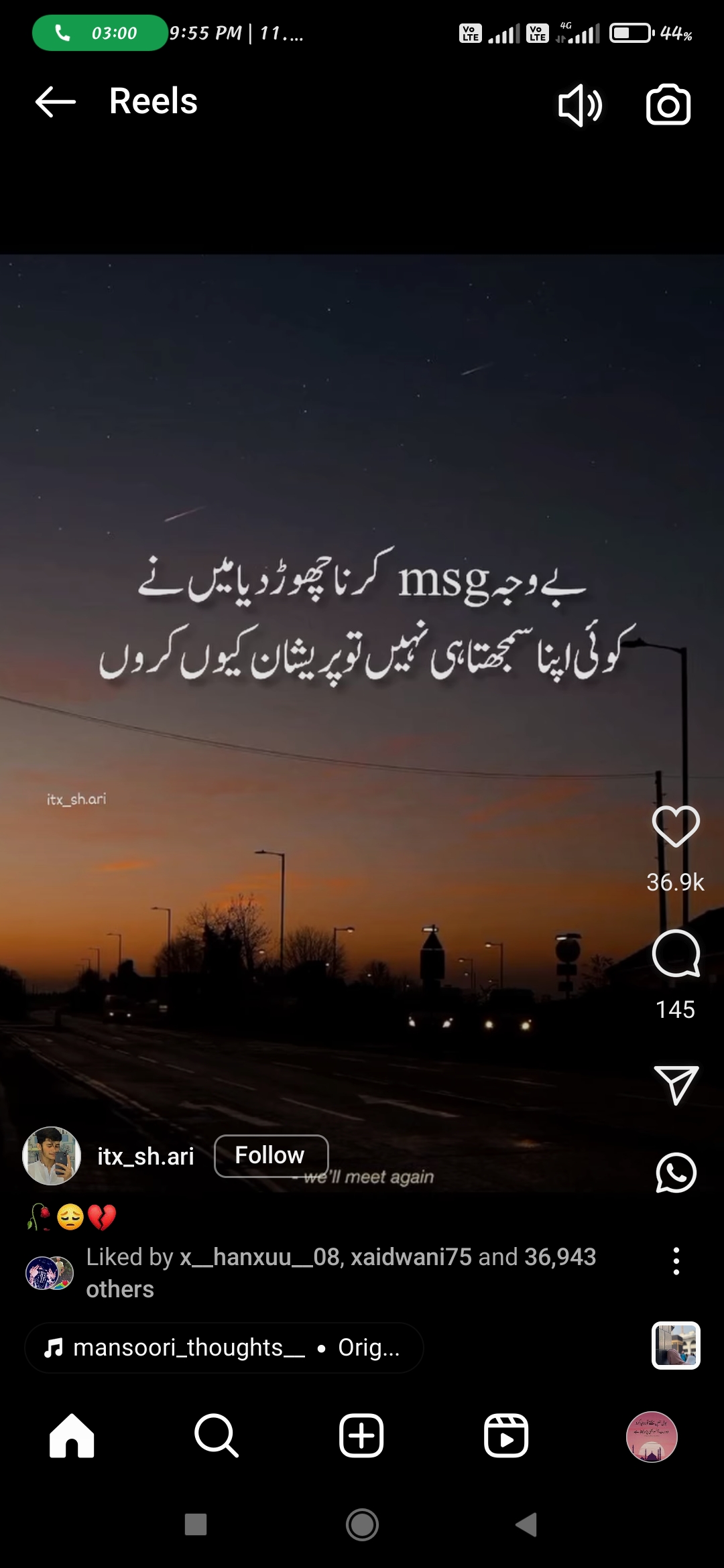View the list of people who liked this reel
Image resolution: width=724 pixels, height=1568 pixels.
click(x=341, y=1272)
